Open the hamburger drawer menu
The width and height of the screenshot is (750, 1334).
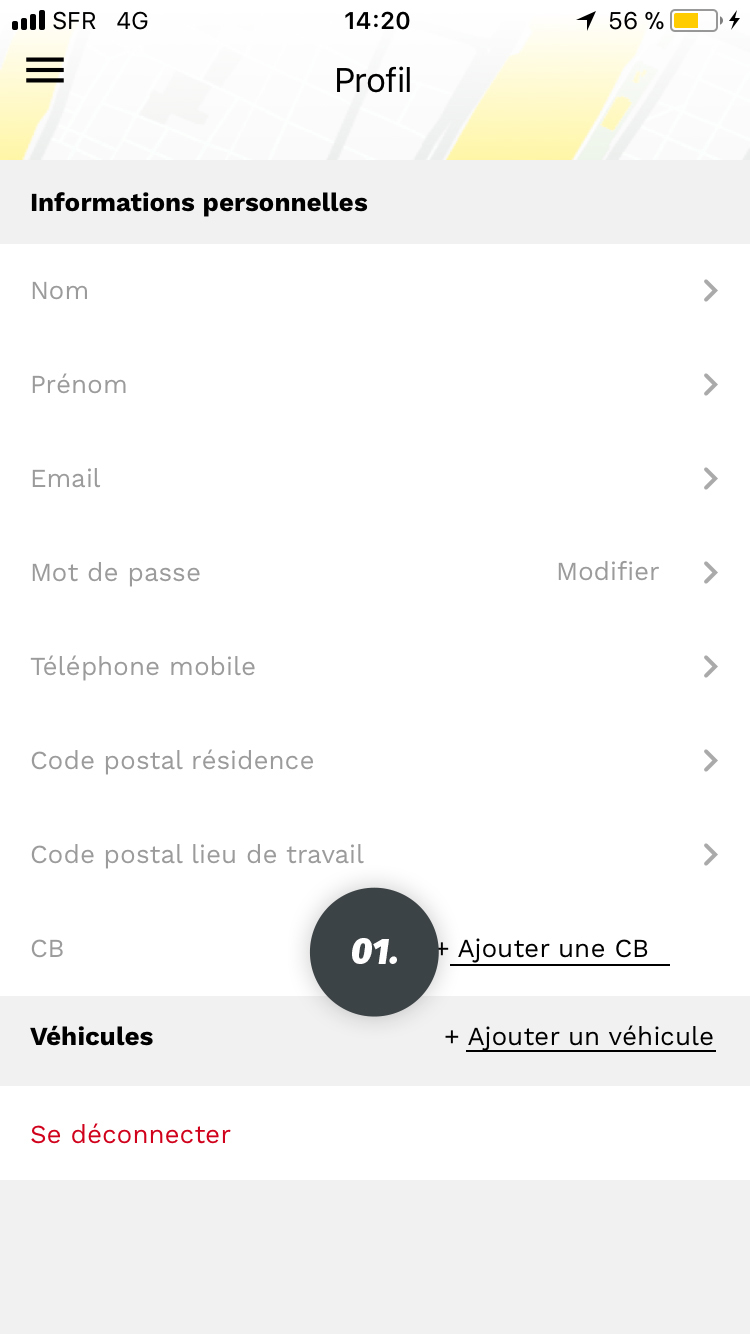(45, 70)
